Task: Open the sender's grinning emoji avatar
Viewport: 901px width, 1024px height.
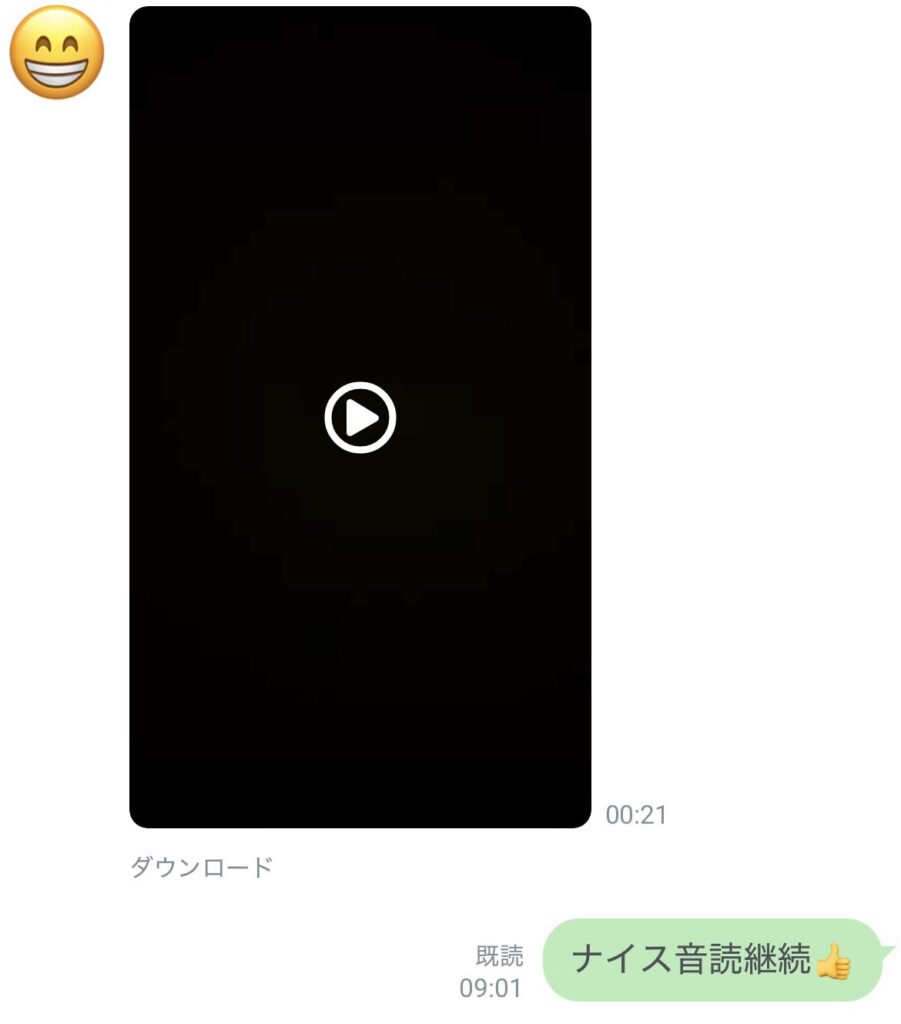Action: [x=56, y=52]
